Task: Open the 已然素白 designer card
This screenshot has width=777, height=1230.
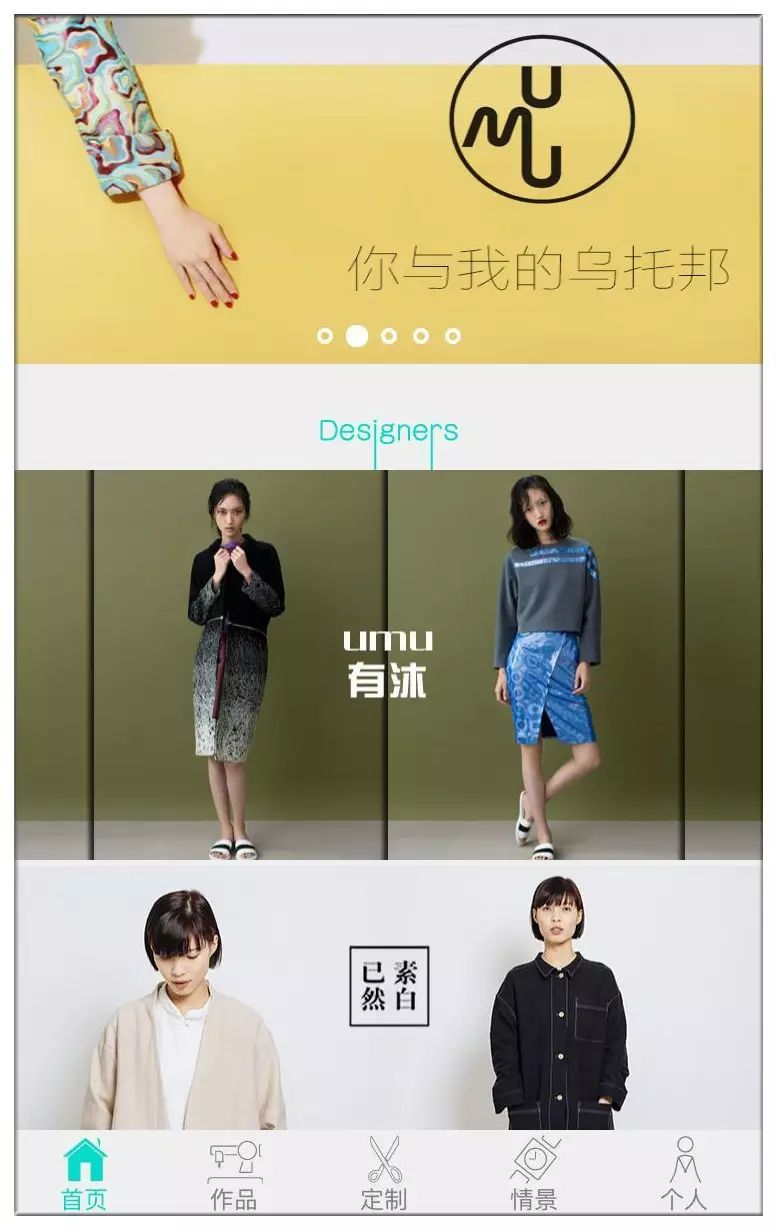Action: pyautogui.click(x=388, y=995)
